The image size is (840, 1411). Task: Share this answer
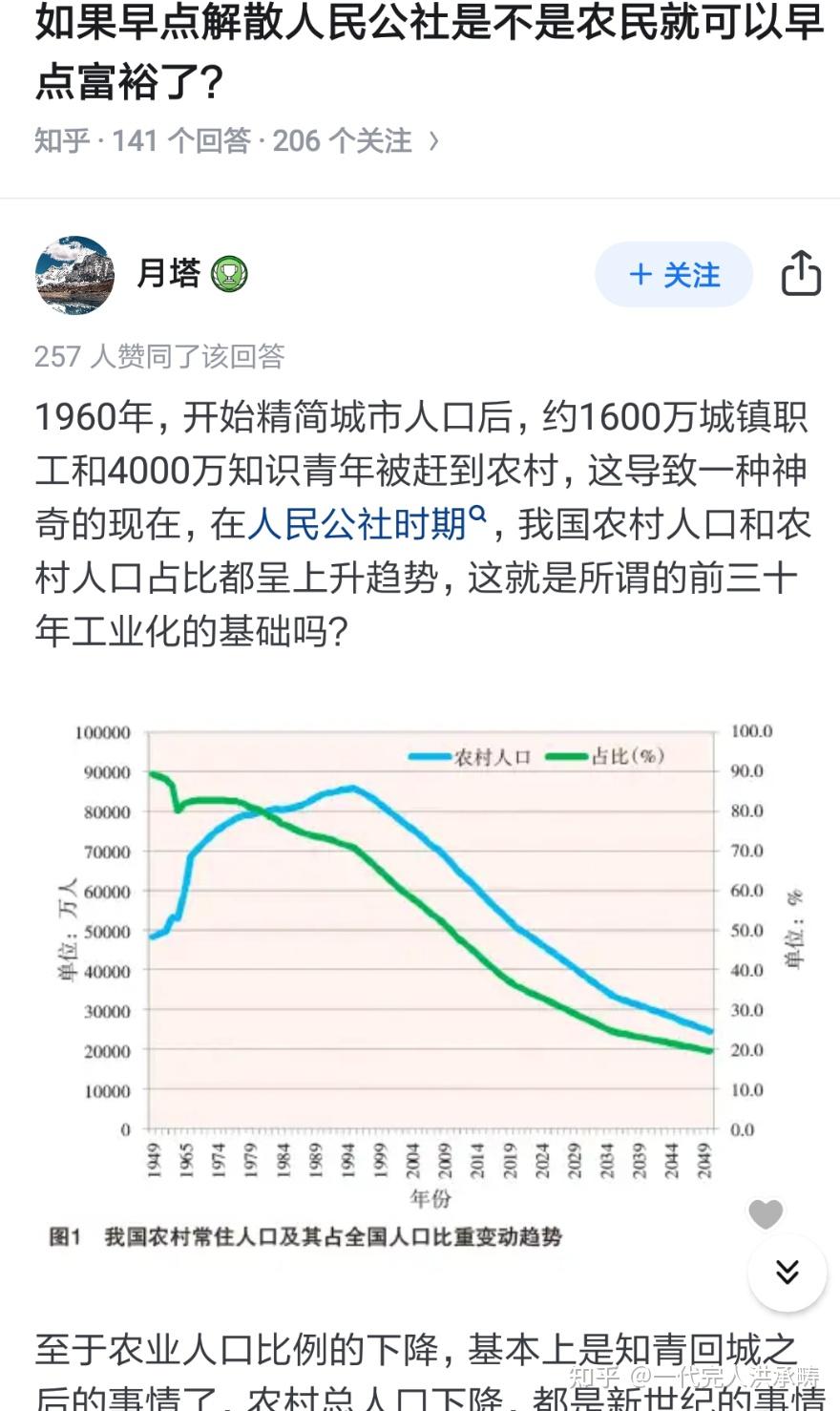801,274
